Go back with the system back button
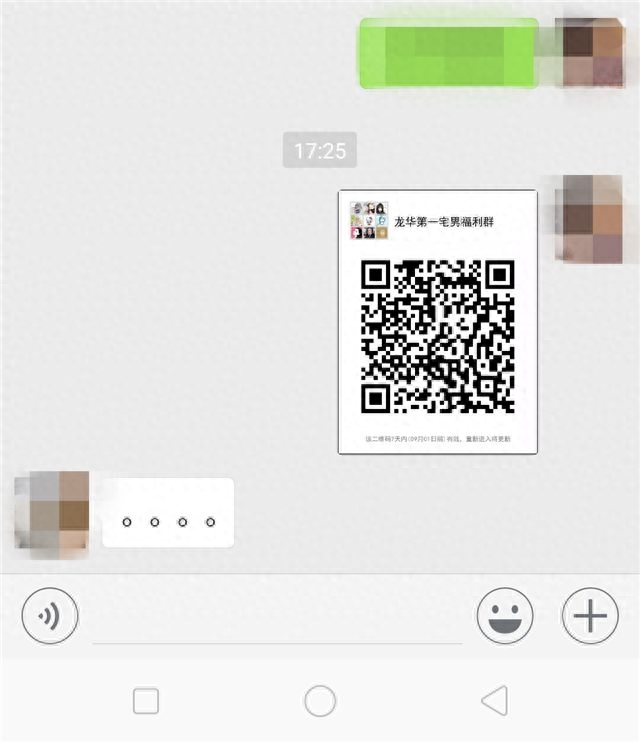Image resolution: width=640 pixels, height=743 pixels. click(x=494, y=701)
